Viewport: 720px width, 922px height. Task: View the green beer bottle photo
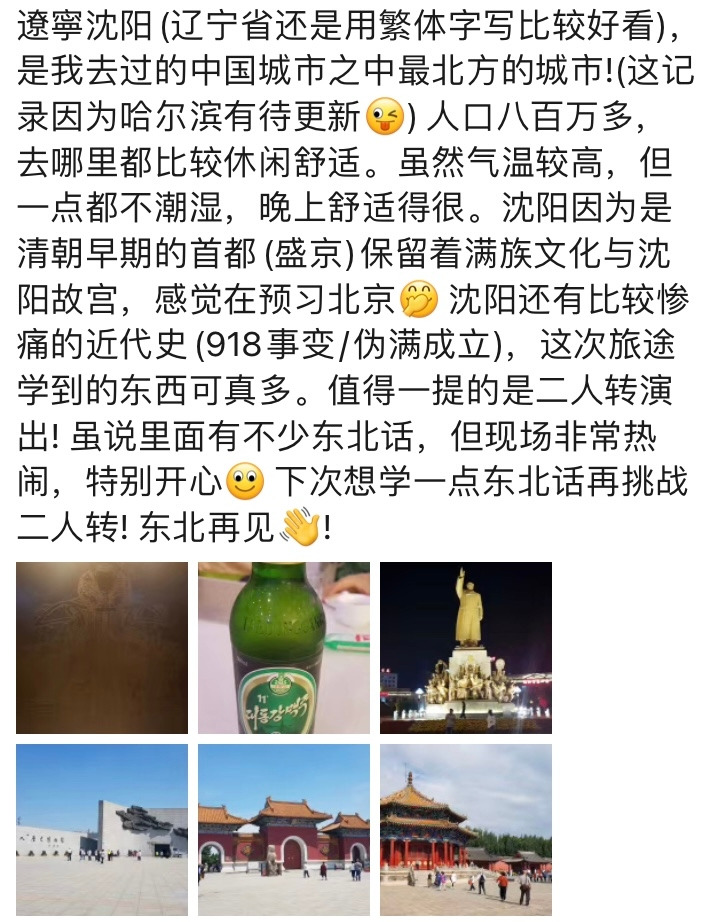click(284, 647)
